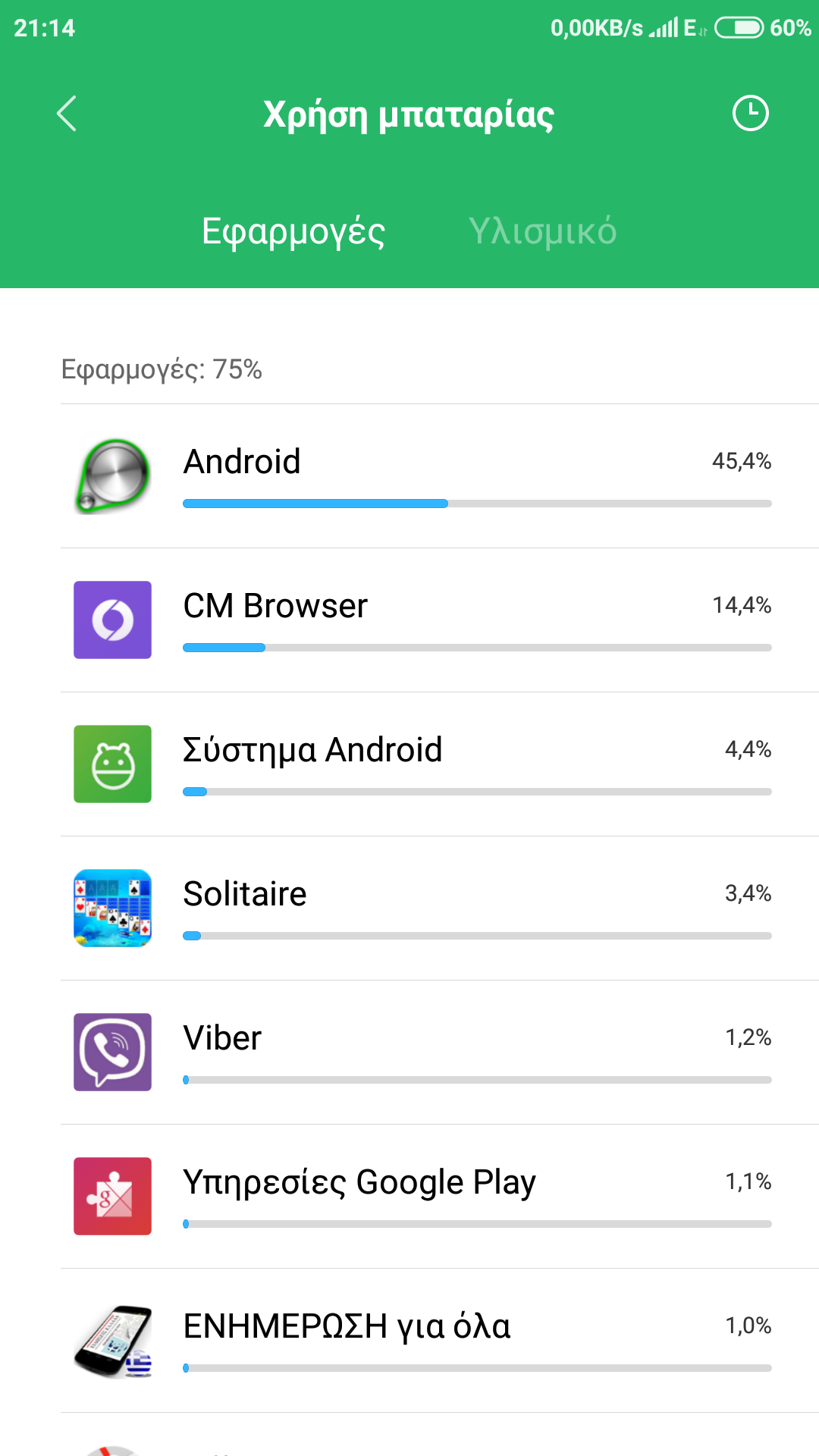
Task: Switch to the Υλισμικό tab
Action: (542, 231)
